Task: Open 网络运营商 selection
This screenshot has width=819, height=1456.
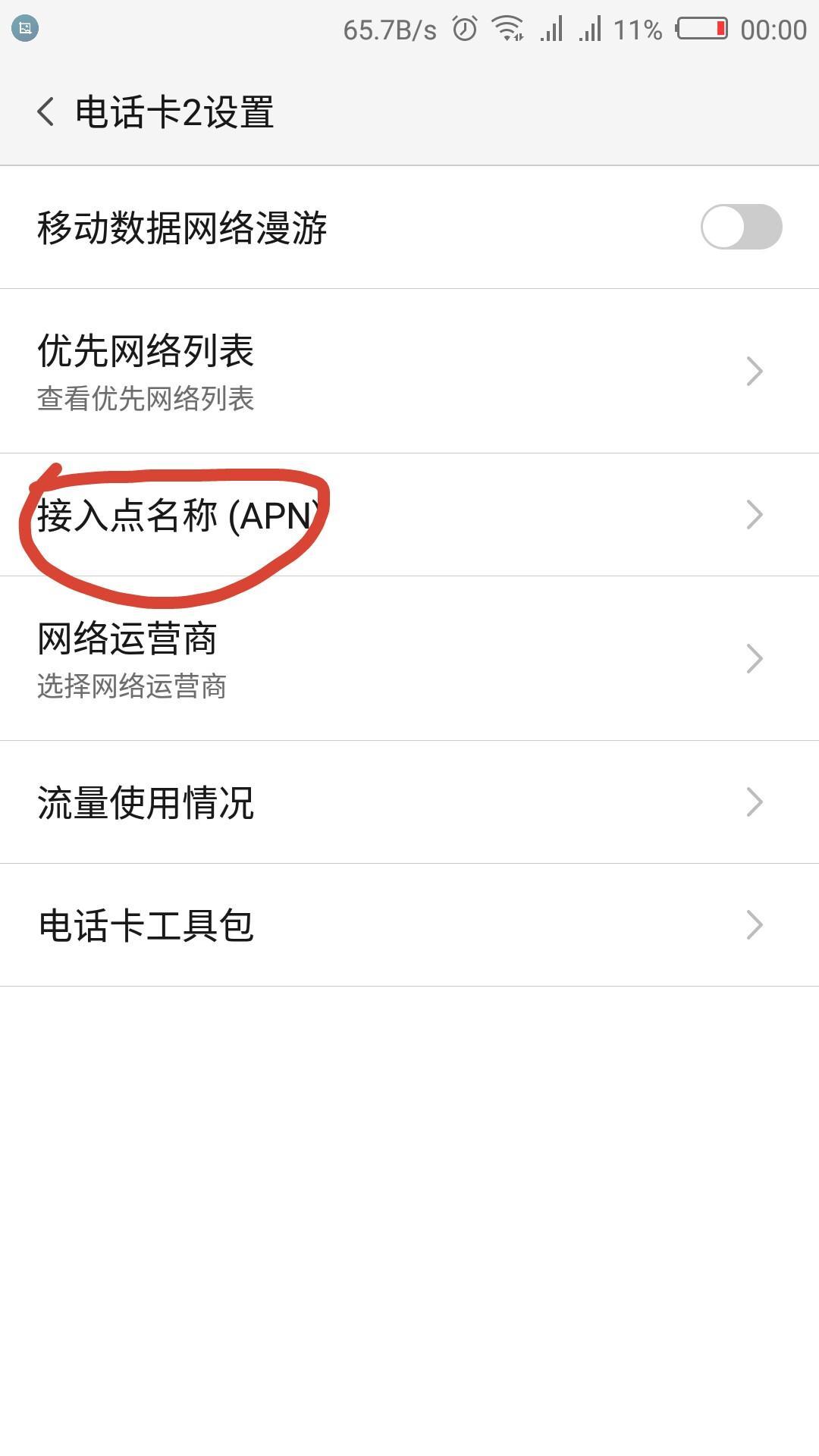Action: click(x=409, y=658)
